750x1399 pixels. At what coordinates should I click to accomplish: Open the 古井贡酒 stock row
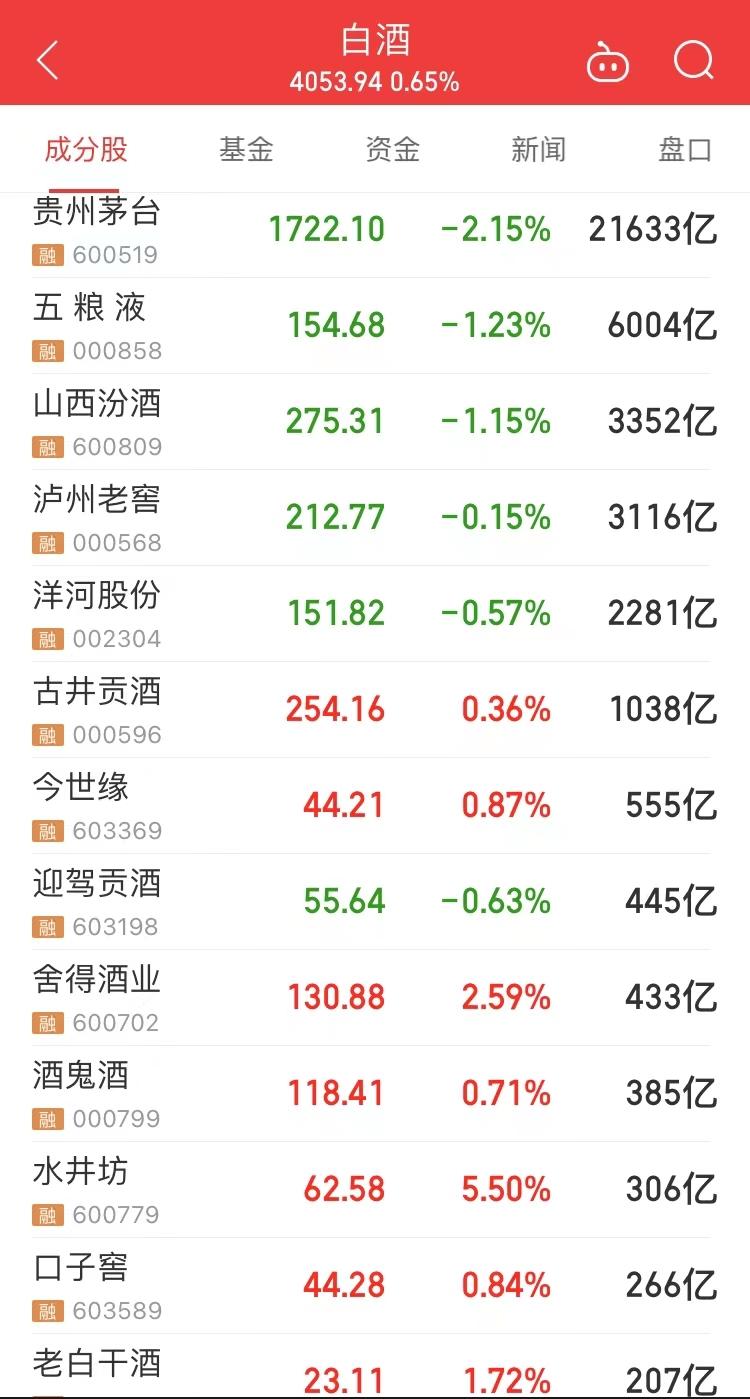[x=375, y=710]
